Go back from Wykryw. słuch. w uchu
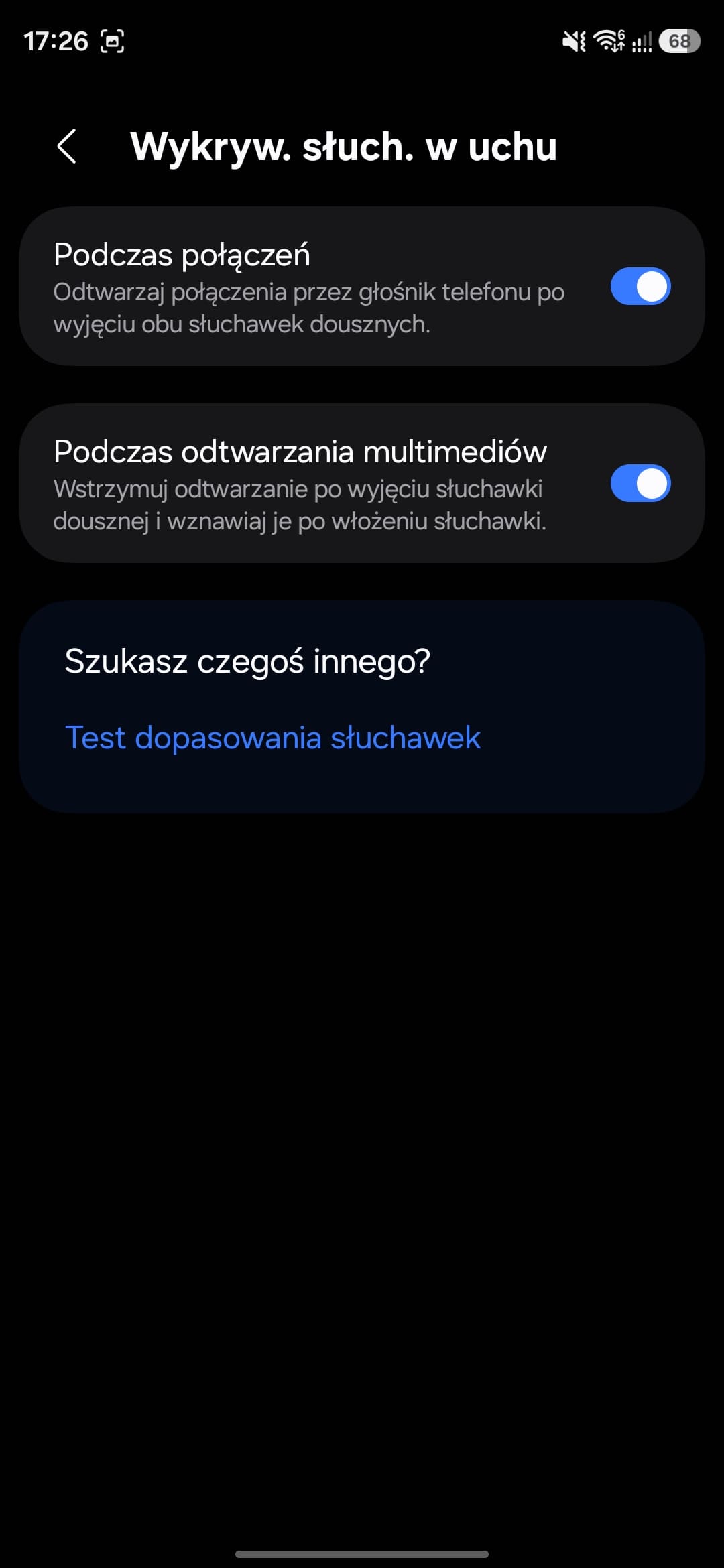724x1568 pixels. click(67, 147)
